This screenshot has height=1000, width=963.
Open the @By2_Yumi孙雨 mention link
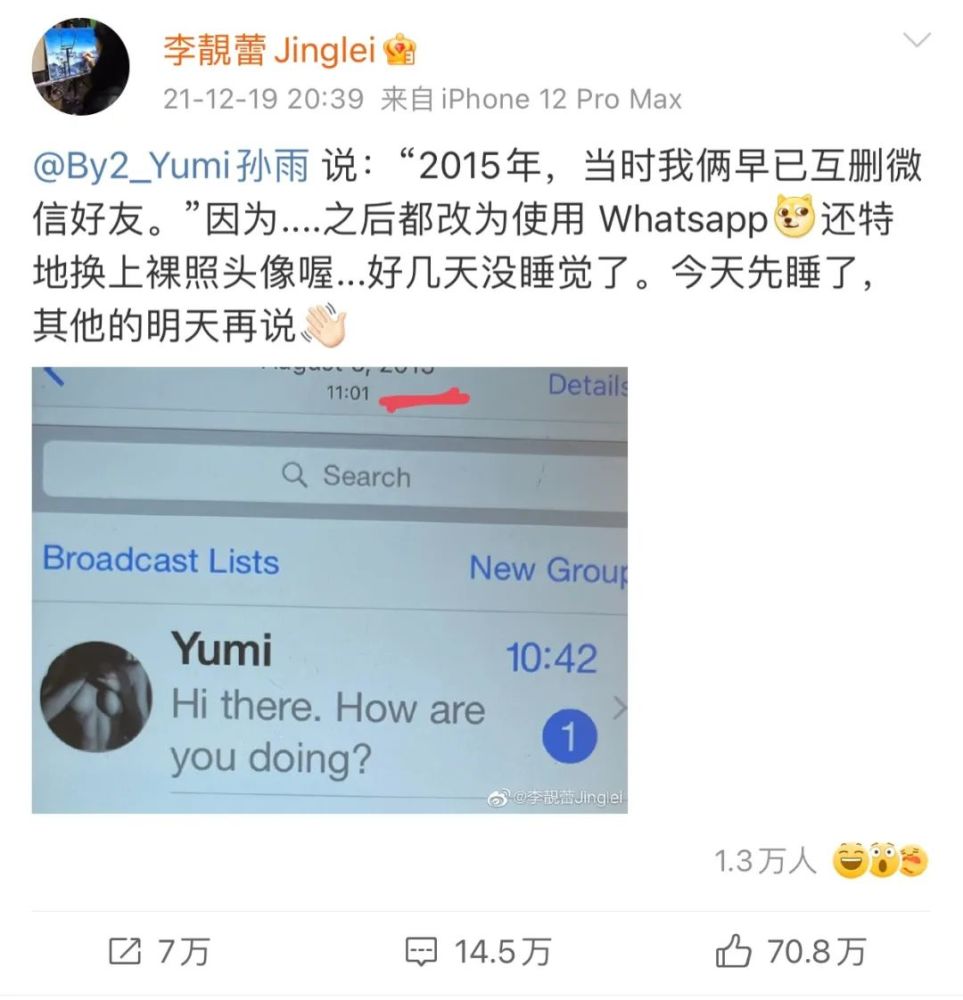click(x=171, y=167)
